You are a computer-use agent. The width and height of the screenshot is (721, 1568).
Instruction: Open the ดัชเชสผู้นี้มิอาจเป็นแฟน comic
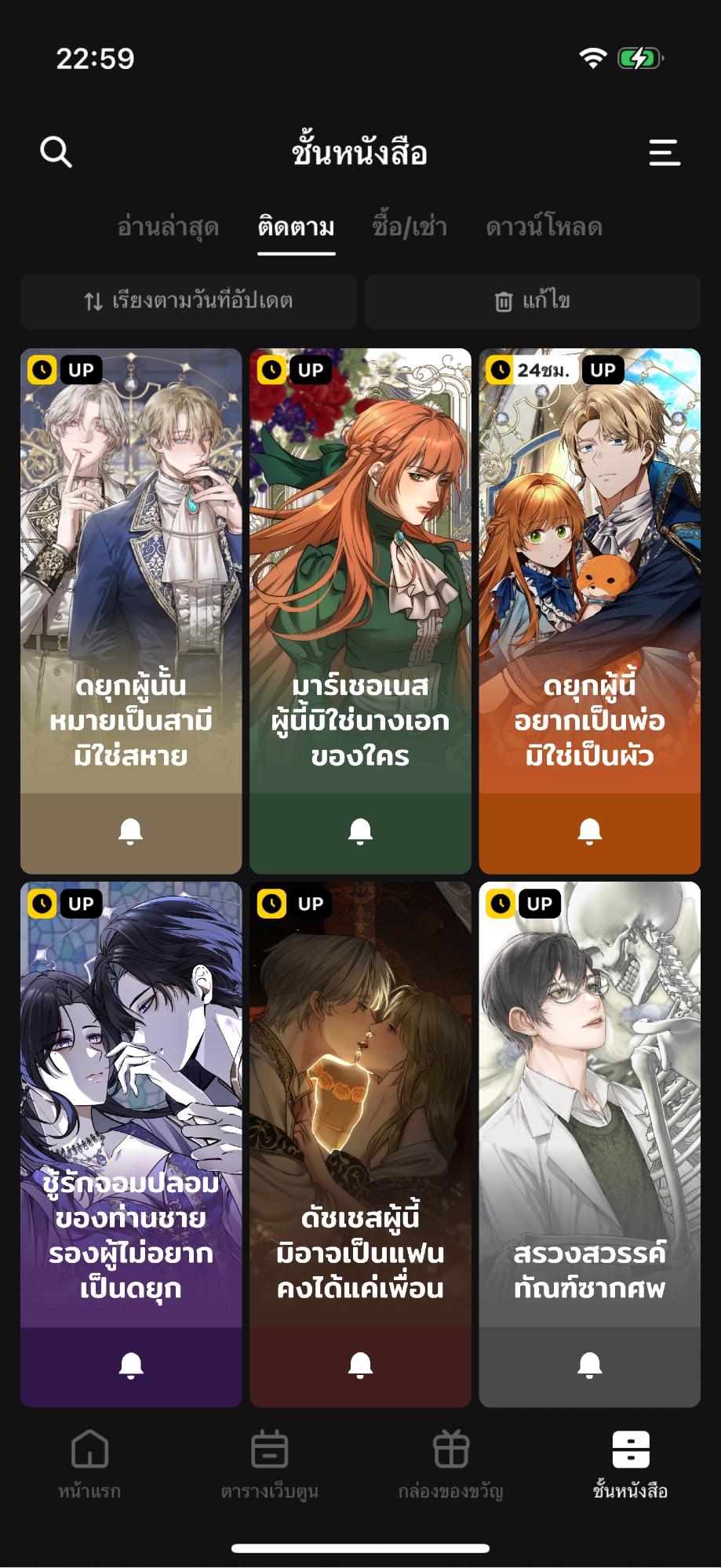(360, 1106)
